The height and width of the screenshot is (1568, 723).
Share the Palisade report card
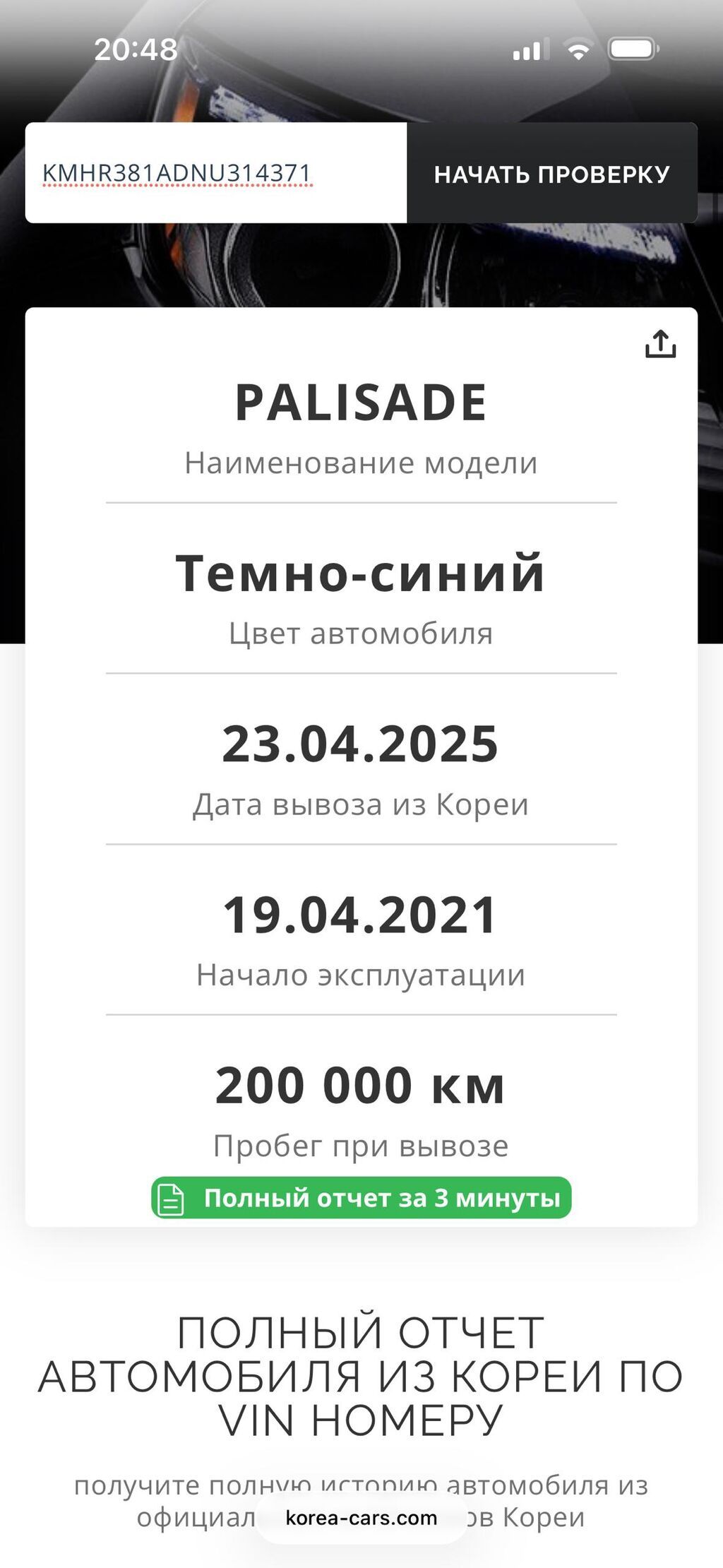pos(660,344)
